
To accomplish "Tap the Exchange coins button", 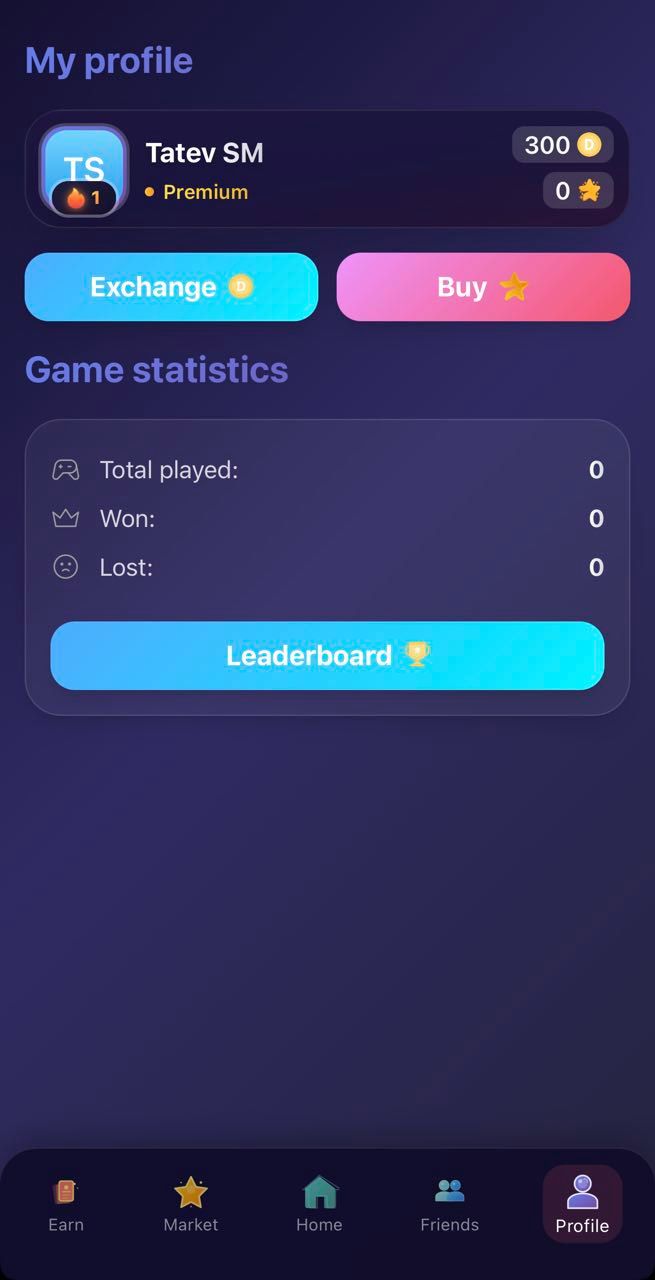I will (171, 287).
